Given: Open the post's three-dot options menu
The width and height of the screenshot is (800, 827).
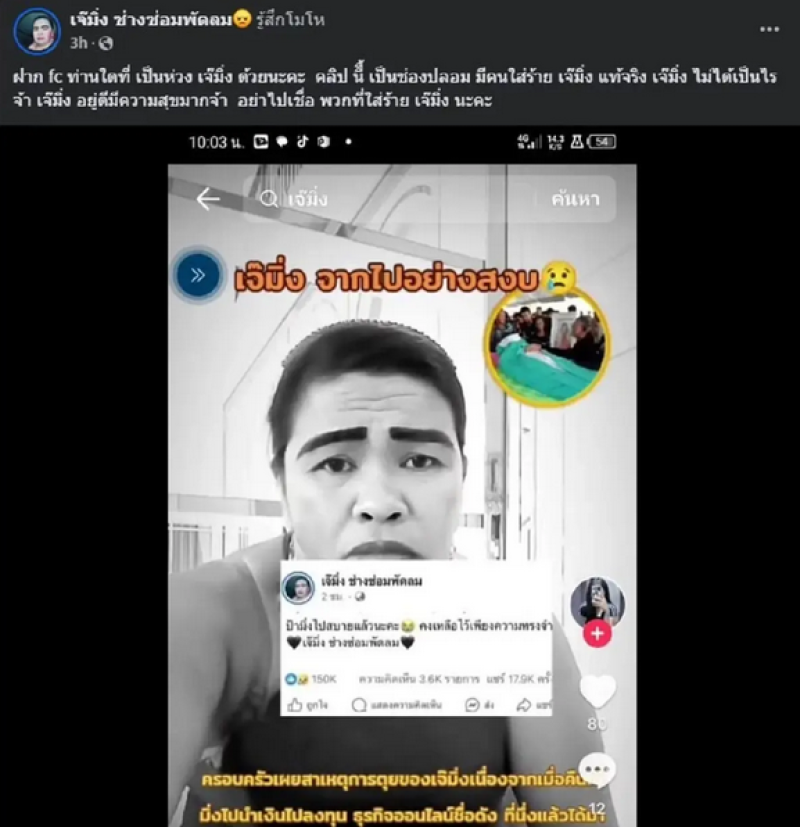Looking at the screenshot, I should pos(768,29).
